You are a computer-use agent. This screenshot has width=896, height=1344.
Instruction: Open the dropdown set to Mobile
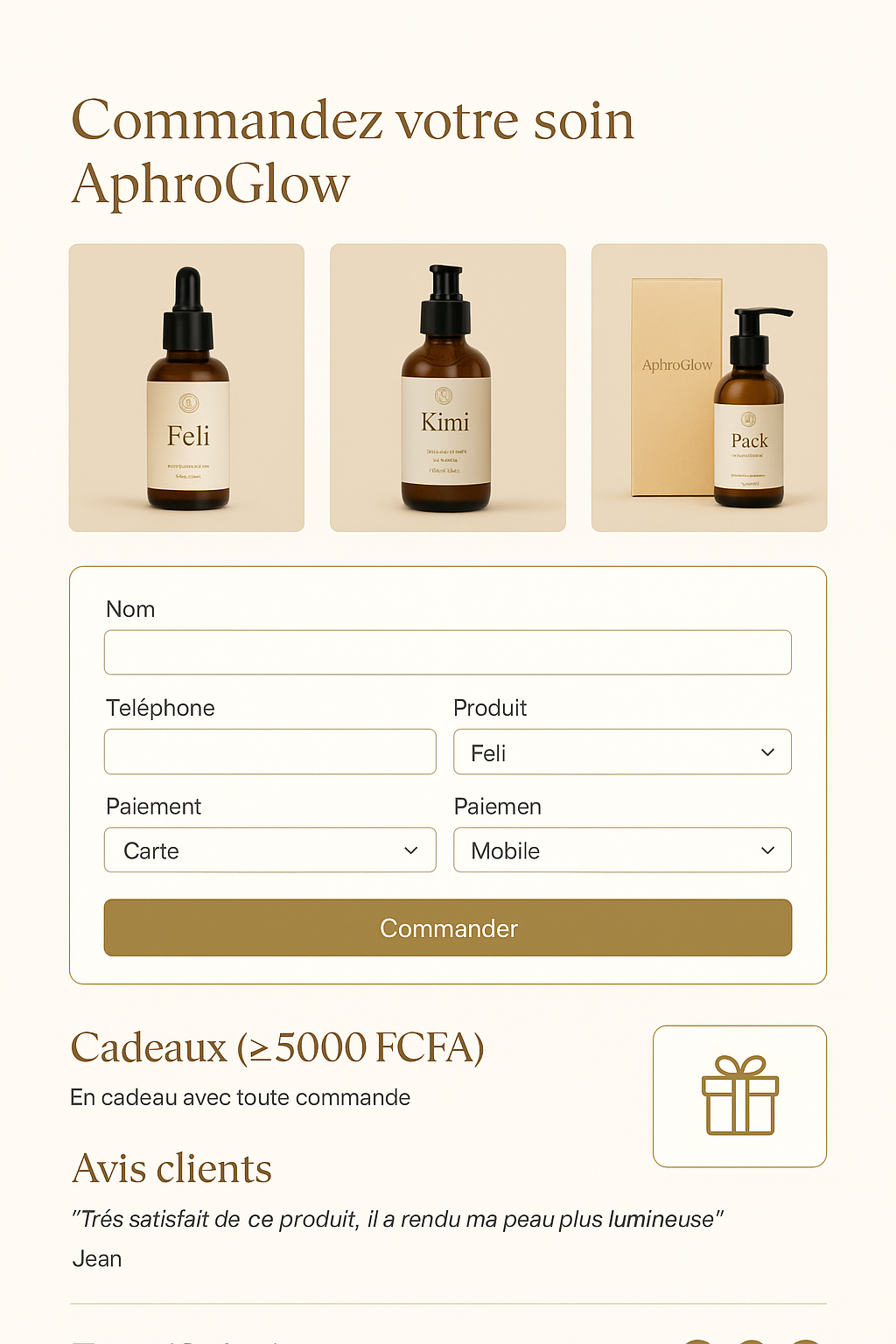click(622, 850)
